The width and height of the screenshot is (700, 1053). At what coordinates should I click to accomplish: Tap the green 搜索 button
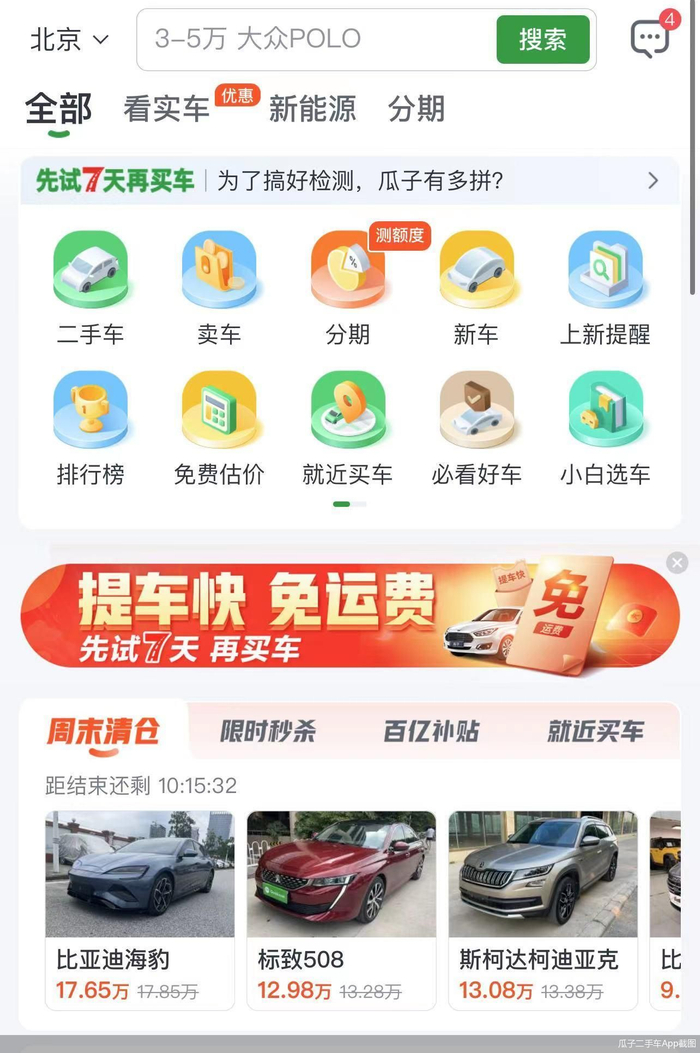[x=543, y=40]
